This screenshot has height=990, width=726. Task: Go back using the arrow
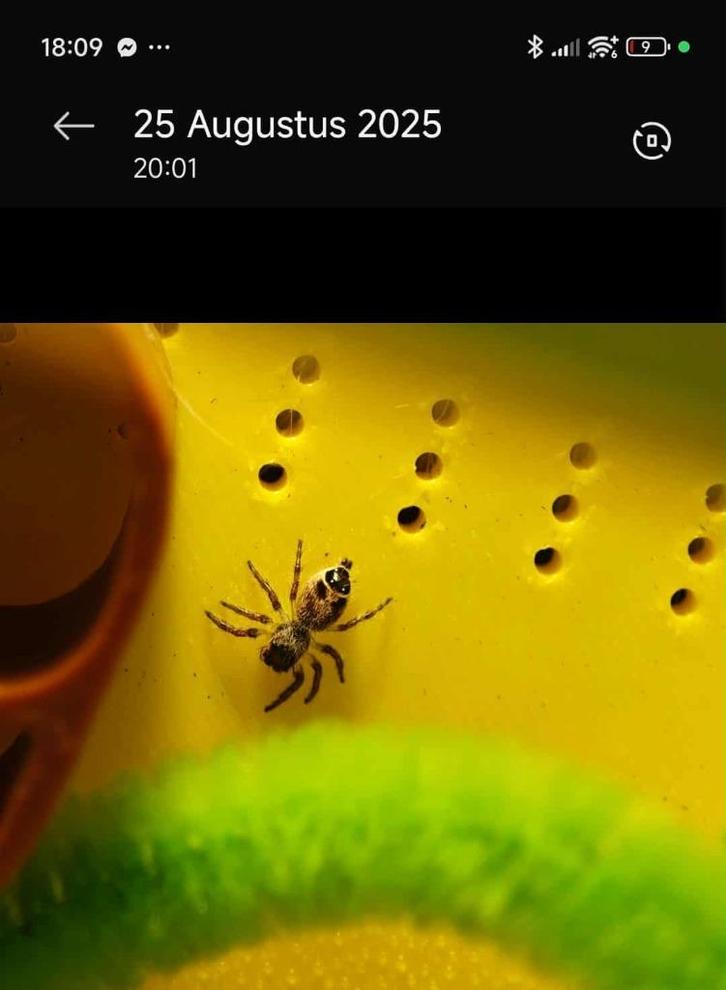(73, 126)
